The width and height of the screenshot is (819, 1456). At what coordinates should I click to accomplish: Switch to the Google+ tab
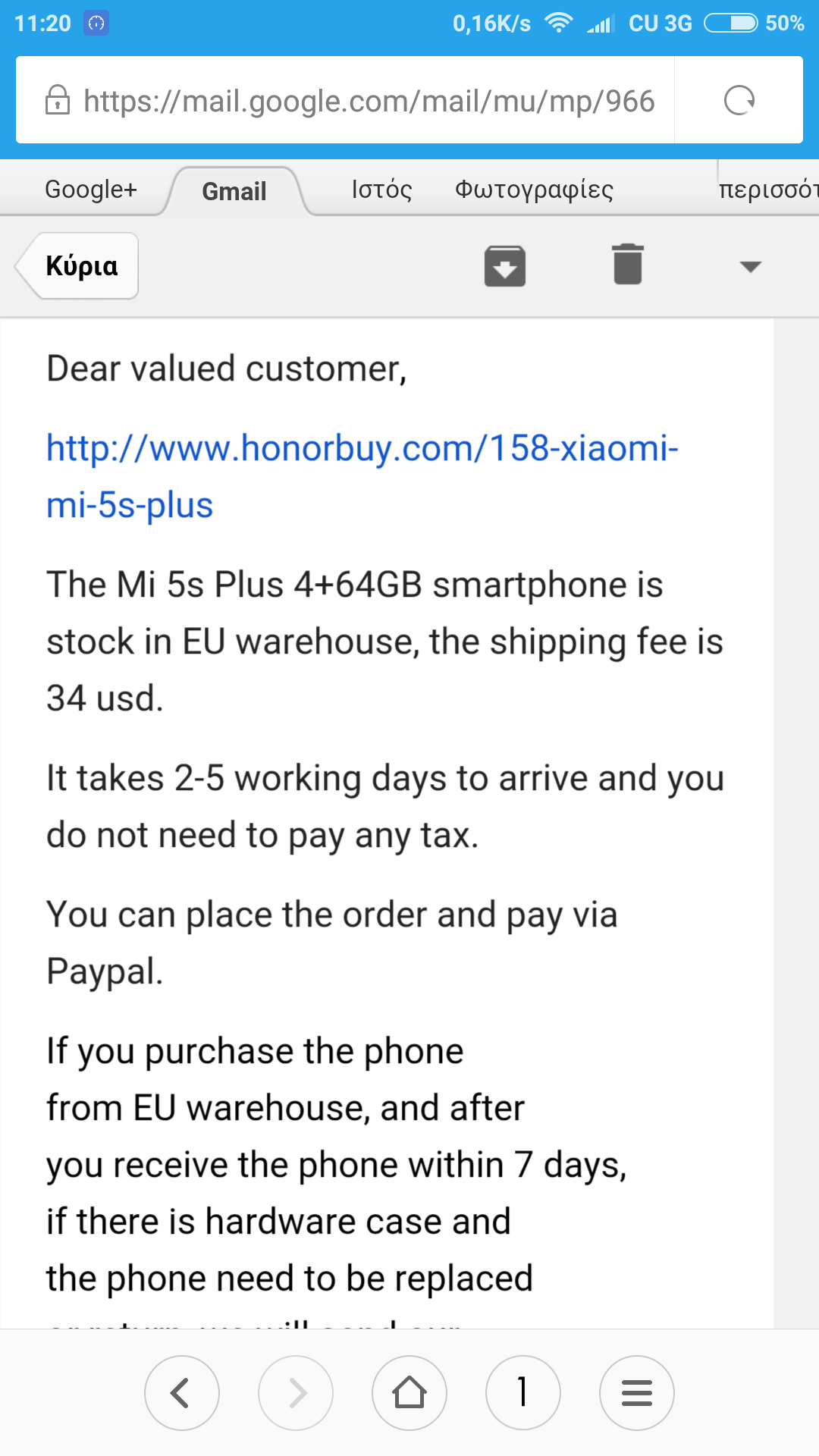(91, 190)
